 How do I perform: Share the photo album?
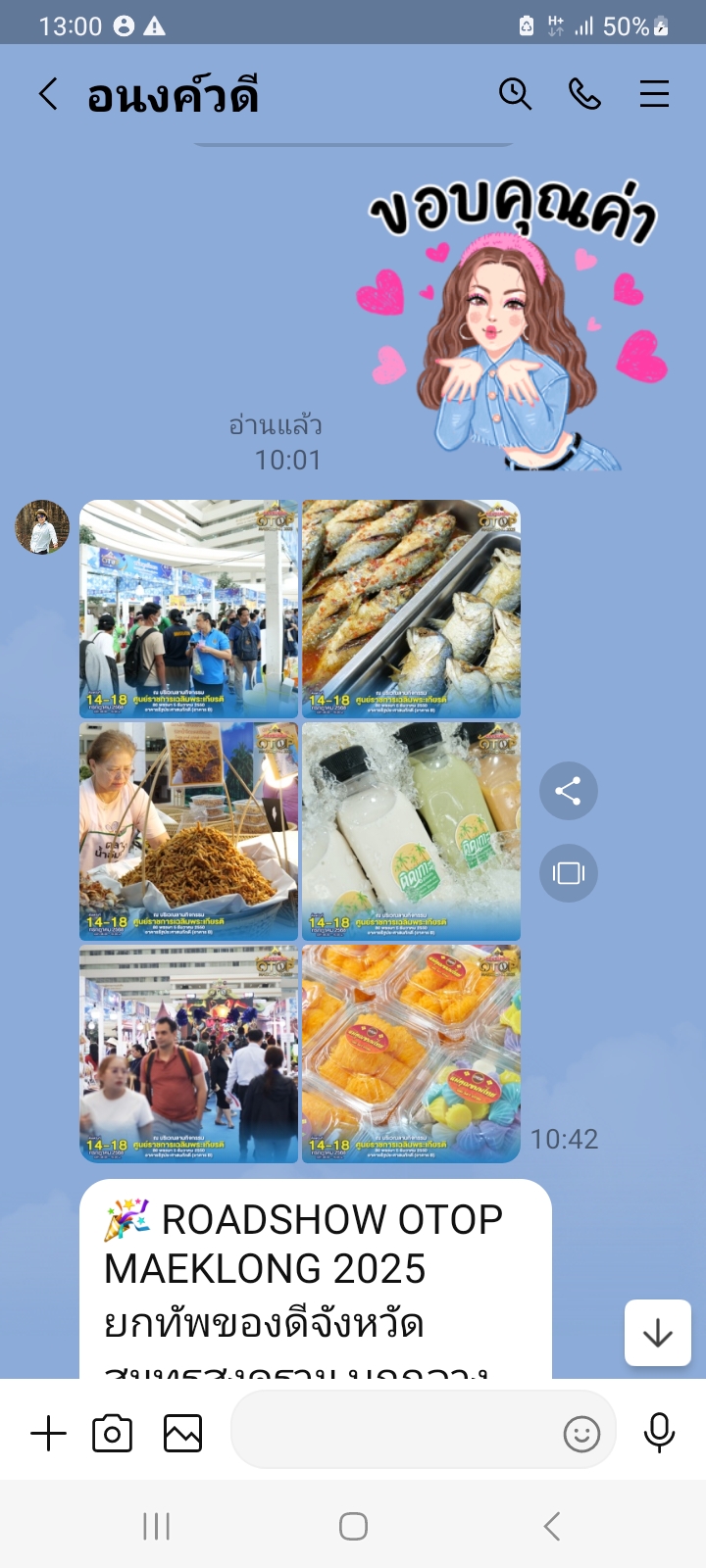tap(568, 791)
